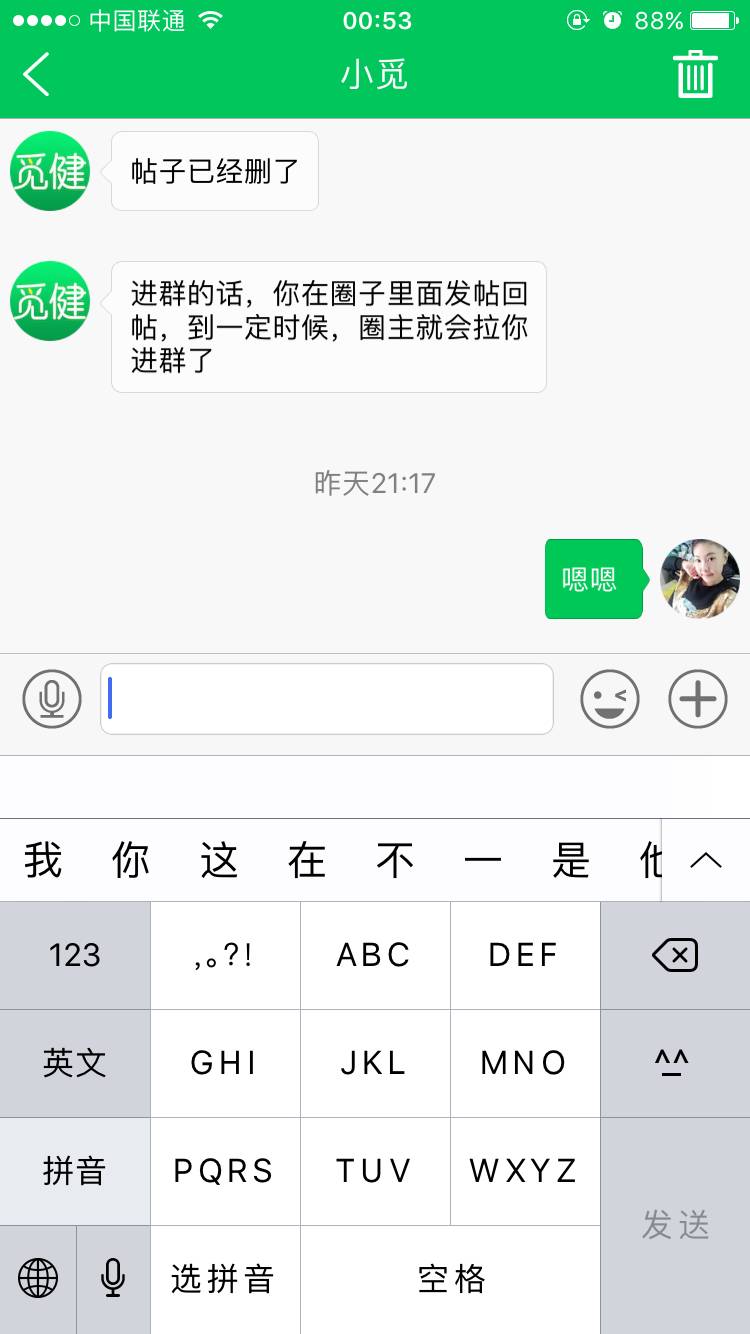Open the emoji picker
This screenshot has width=750, height=1334.
[x=609, y=698]
